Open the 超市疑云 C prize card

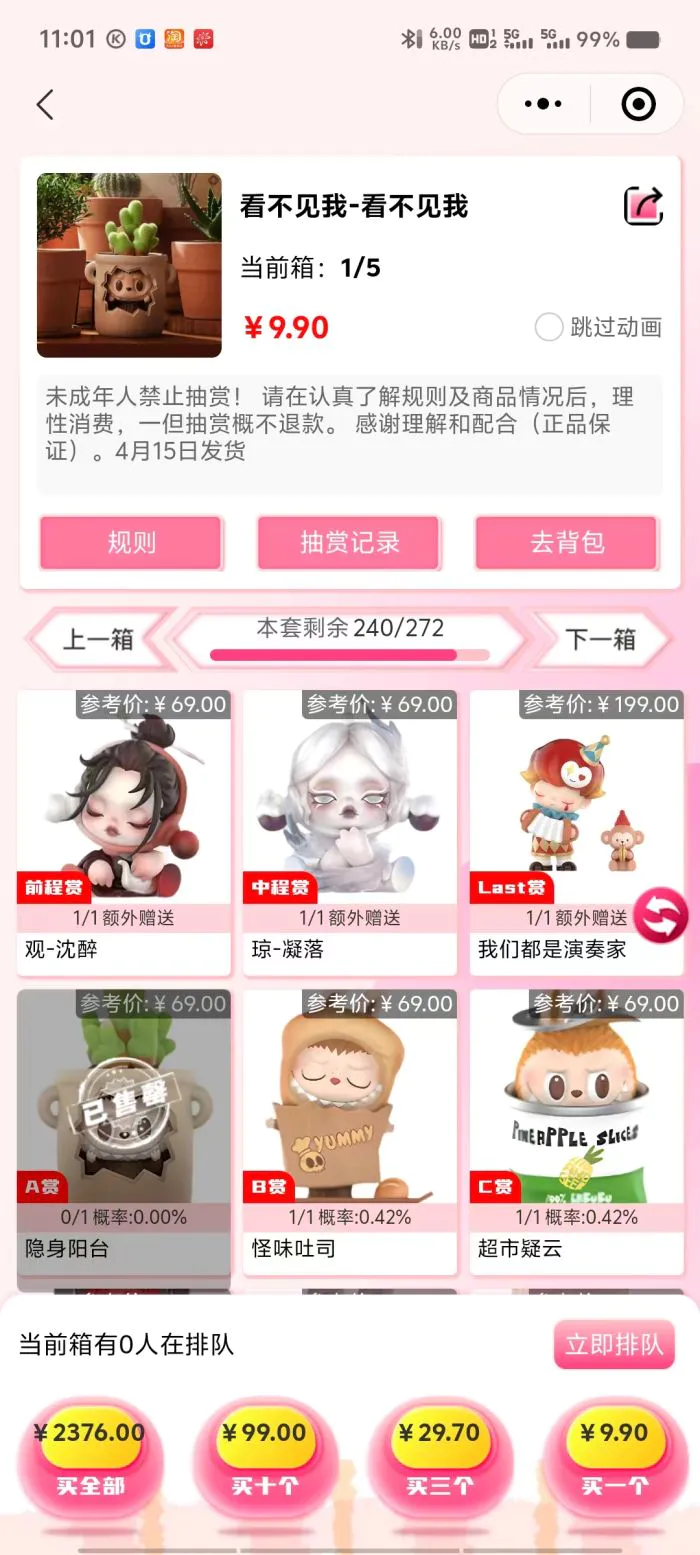click(x=577, y=1130)
